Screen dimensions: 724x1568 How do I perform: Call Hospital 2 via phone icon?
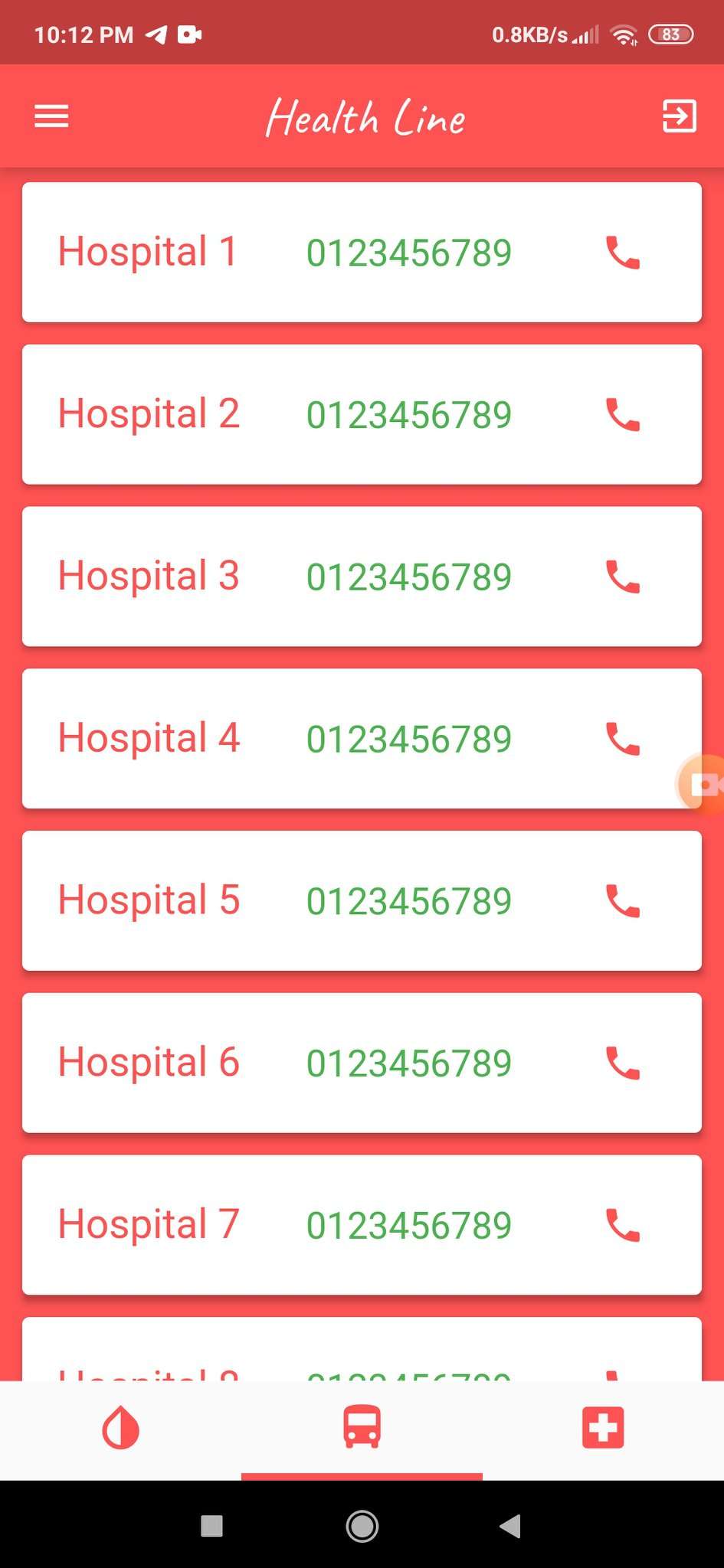pos(623,415)
